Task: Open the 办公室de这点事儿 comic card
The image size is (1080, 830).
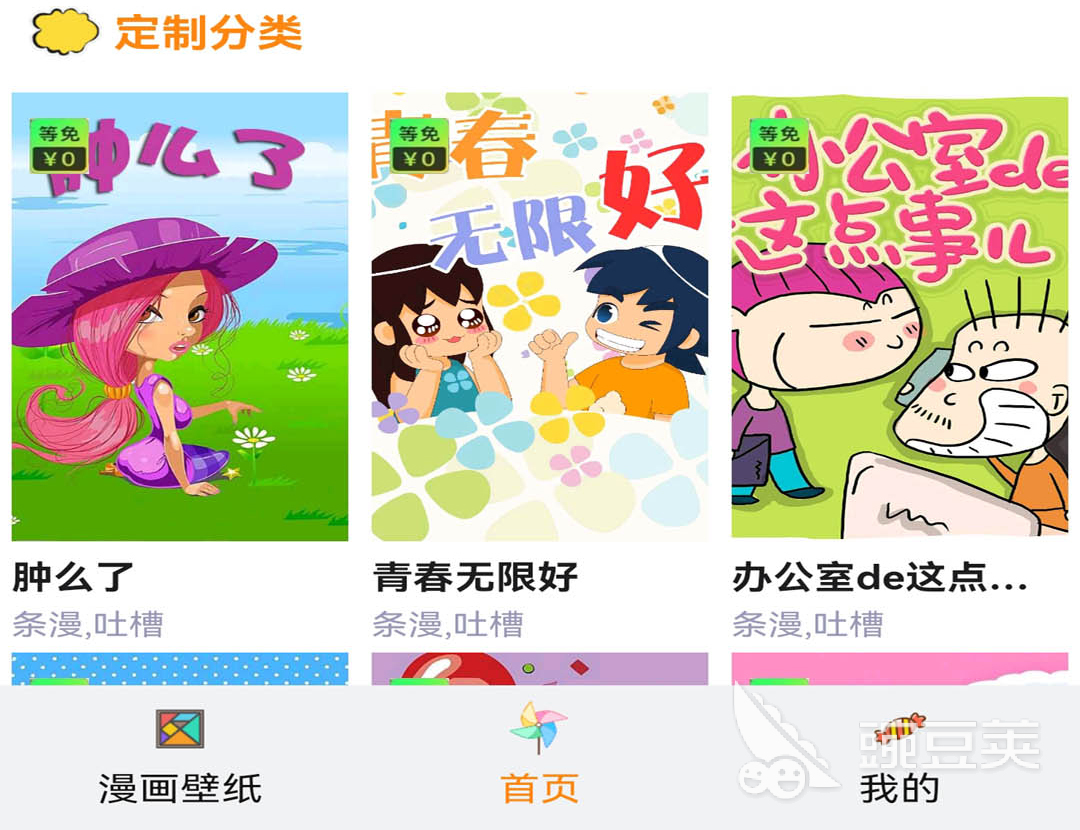Action: (899, 318)
